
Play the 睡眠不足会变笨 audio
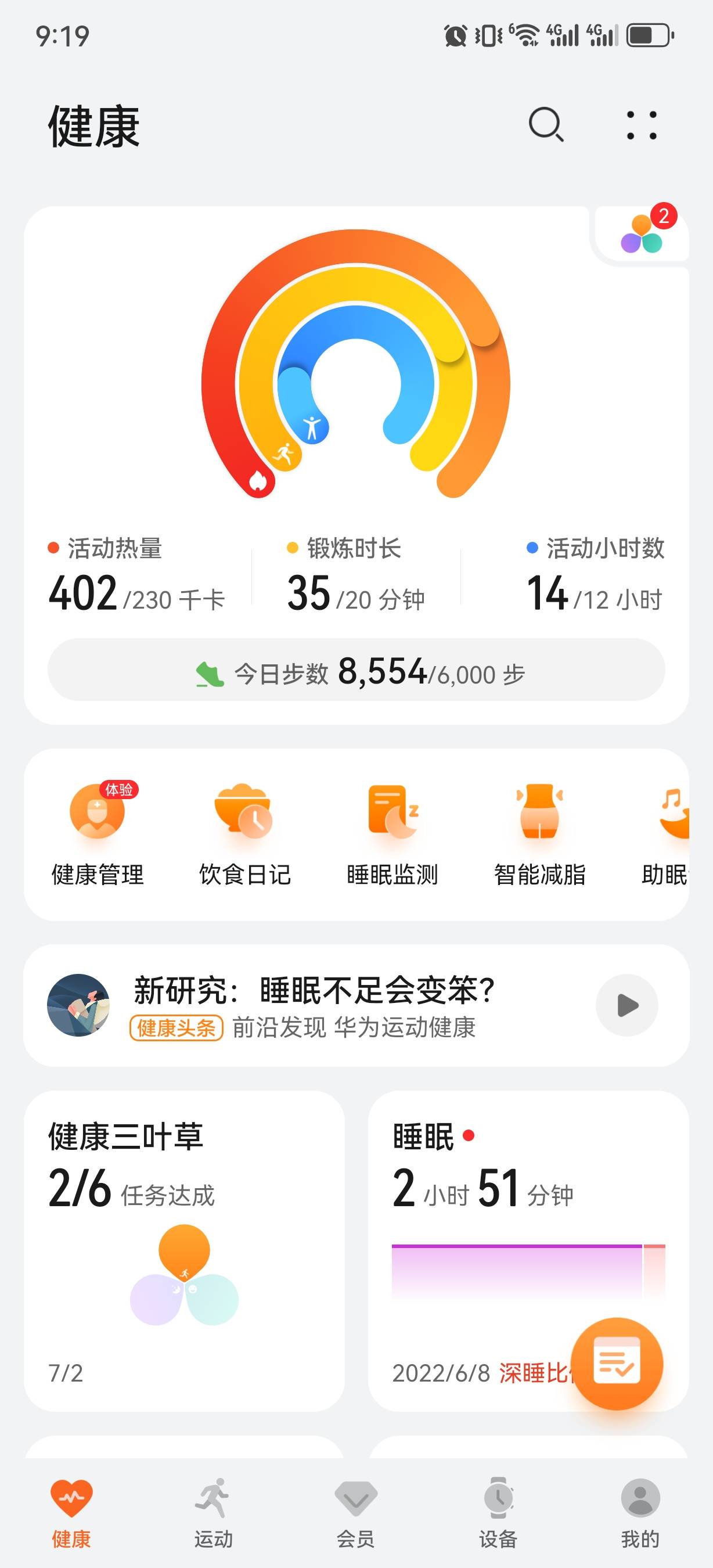pyautogui.click(x=626, y=1004)
